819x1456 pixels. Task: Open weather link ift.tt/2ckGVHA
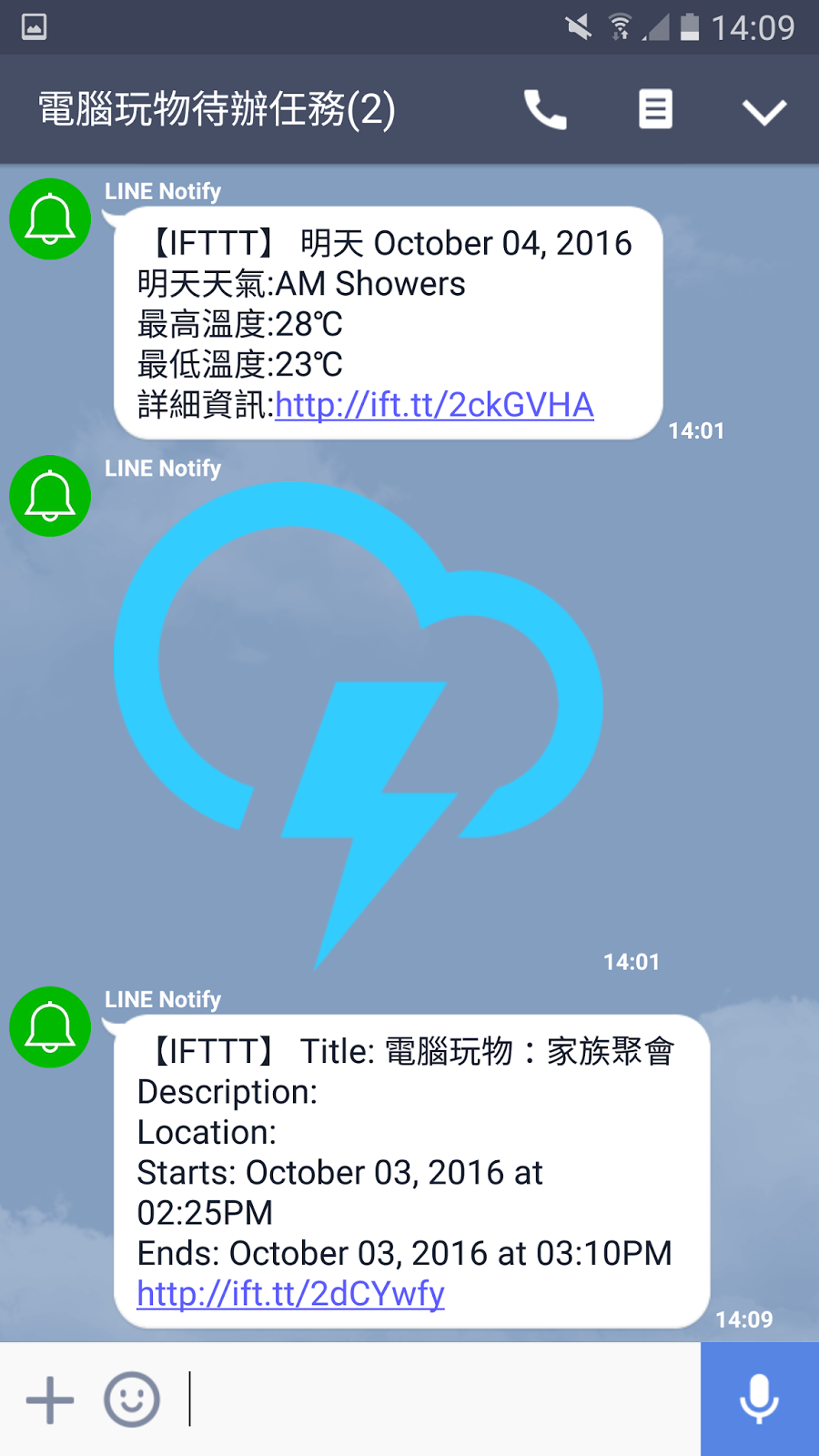click(x=434, y=405)
